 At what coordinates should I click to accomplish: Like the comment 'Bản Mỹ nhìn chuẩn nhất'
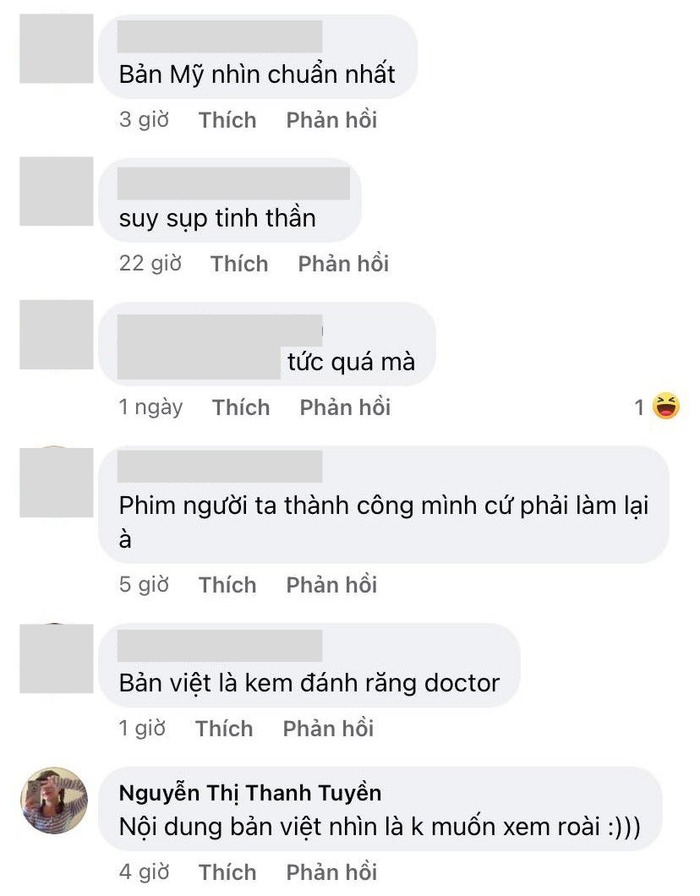pyautogui.click(x=227, y=120)
